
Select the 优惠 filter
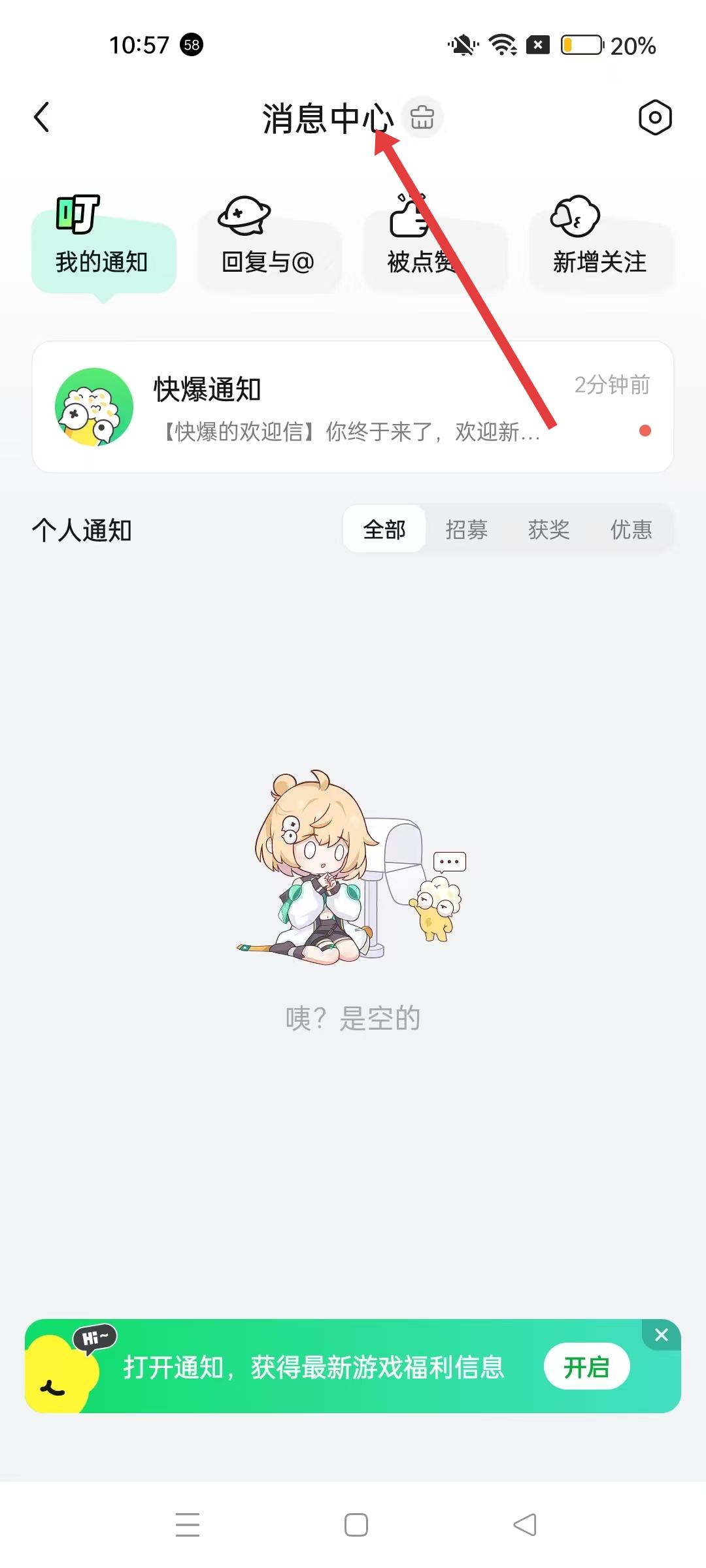[631, 529]
